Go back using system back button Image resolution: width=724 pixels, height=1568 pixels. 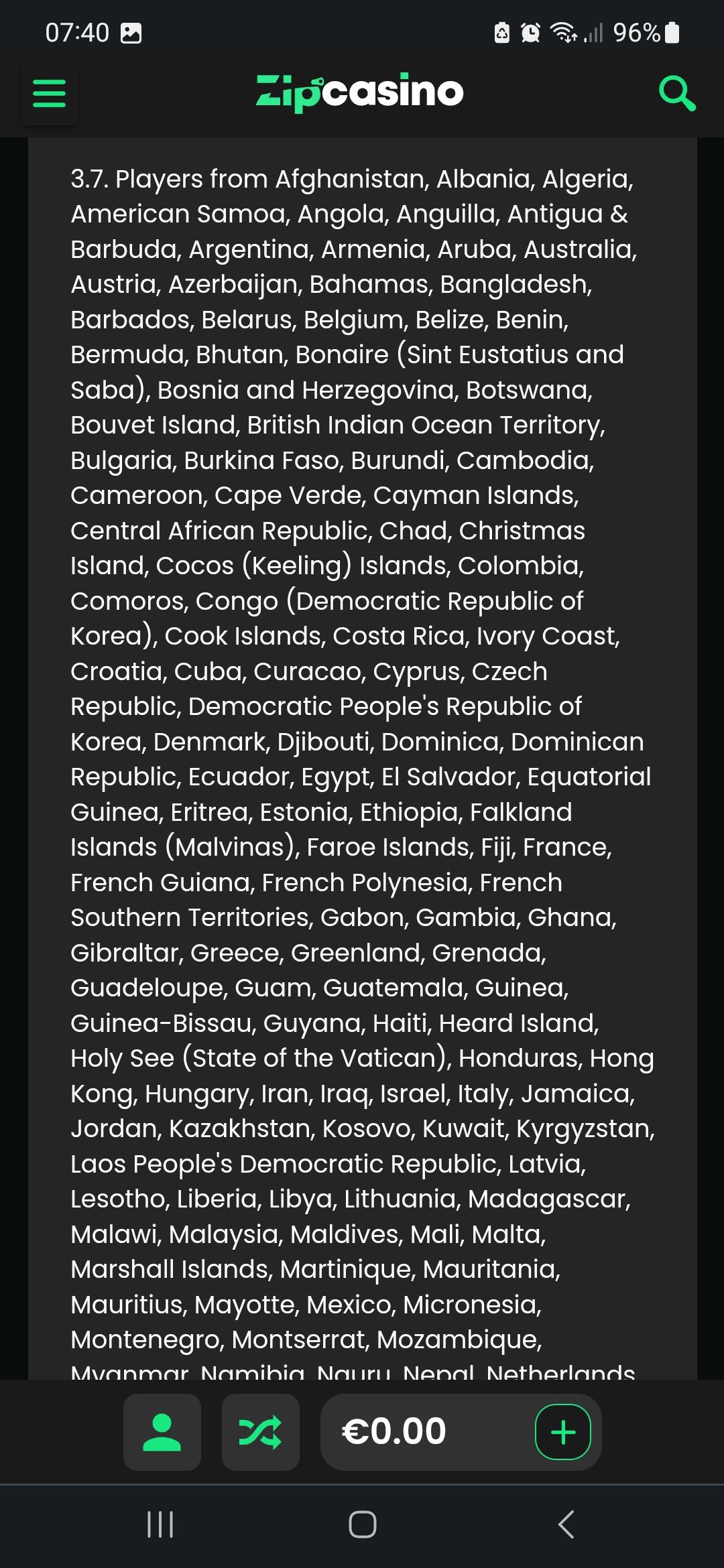(x=566, y=1524)
